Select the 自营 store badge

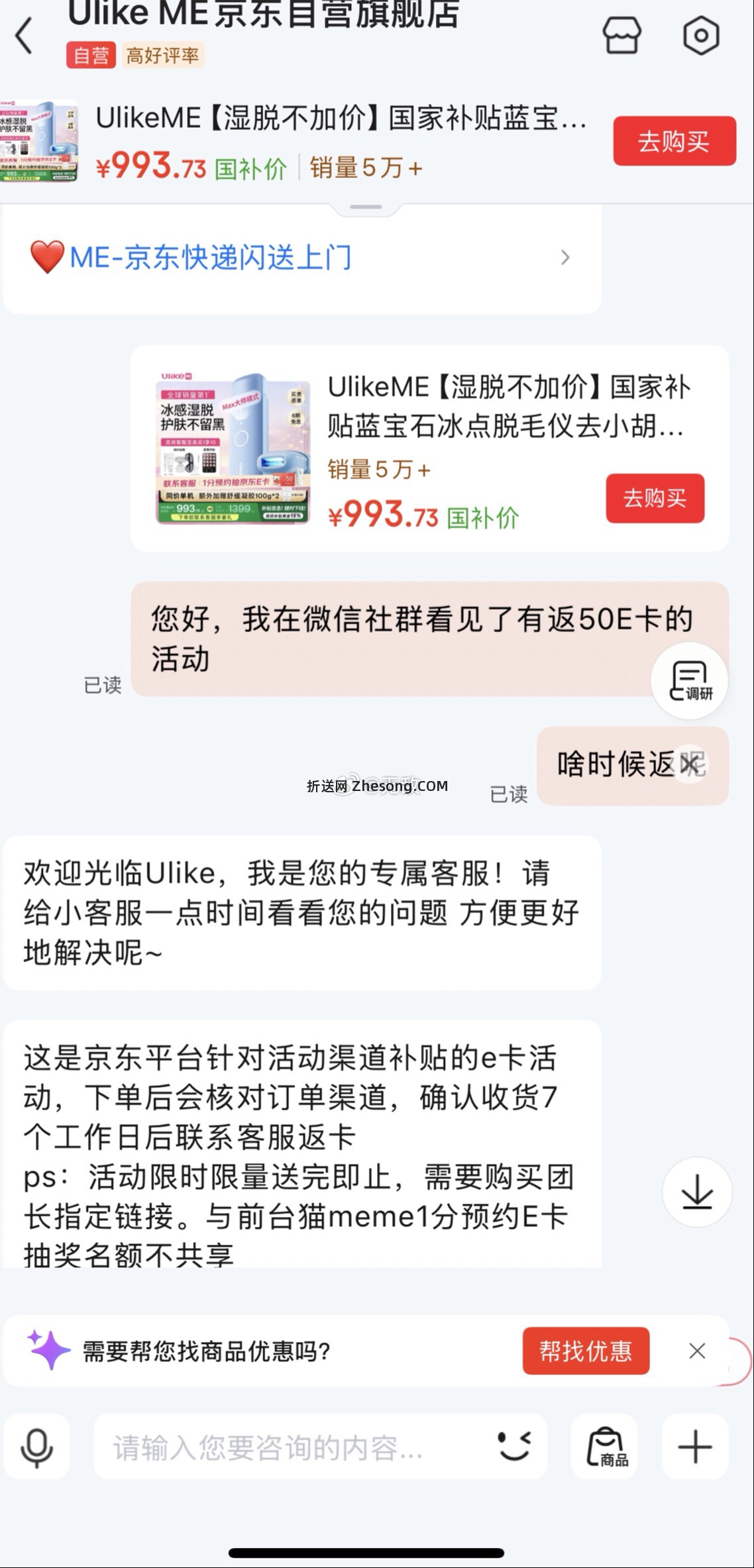coord(91,55)
